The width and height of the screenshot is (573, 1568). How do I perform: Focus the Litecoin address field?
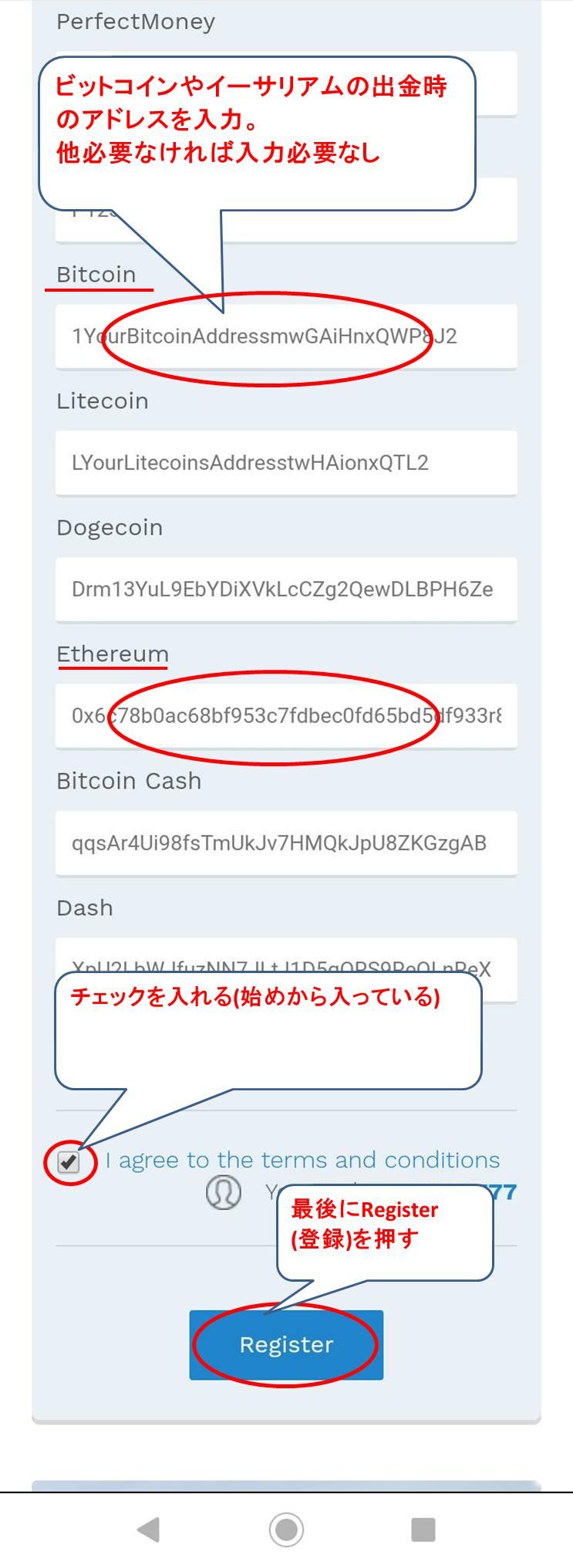285,463
